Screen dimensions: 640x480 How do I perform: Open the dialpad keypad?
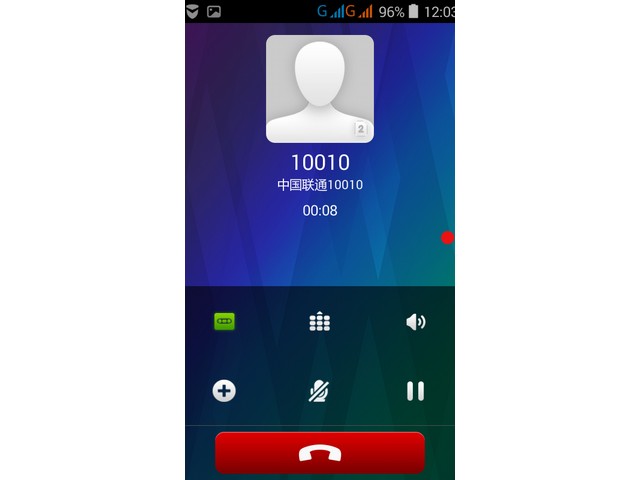[x=320, y=322]
